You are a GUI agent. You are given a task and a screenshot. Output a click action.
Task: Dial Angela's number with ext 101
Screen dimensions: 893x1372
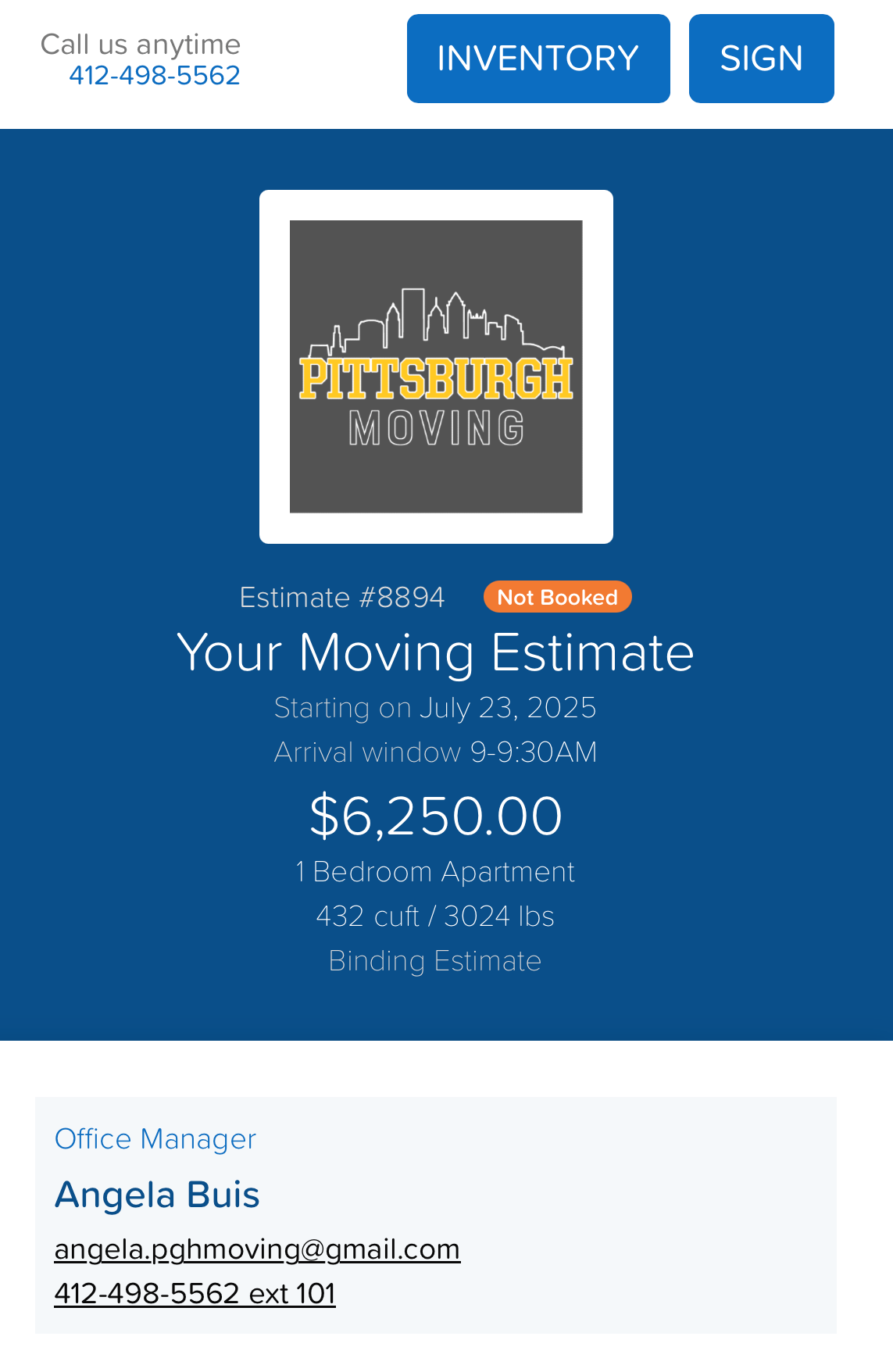(x=195, y=1294)
